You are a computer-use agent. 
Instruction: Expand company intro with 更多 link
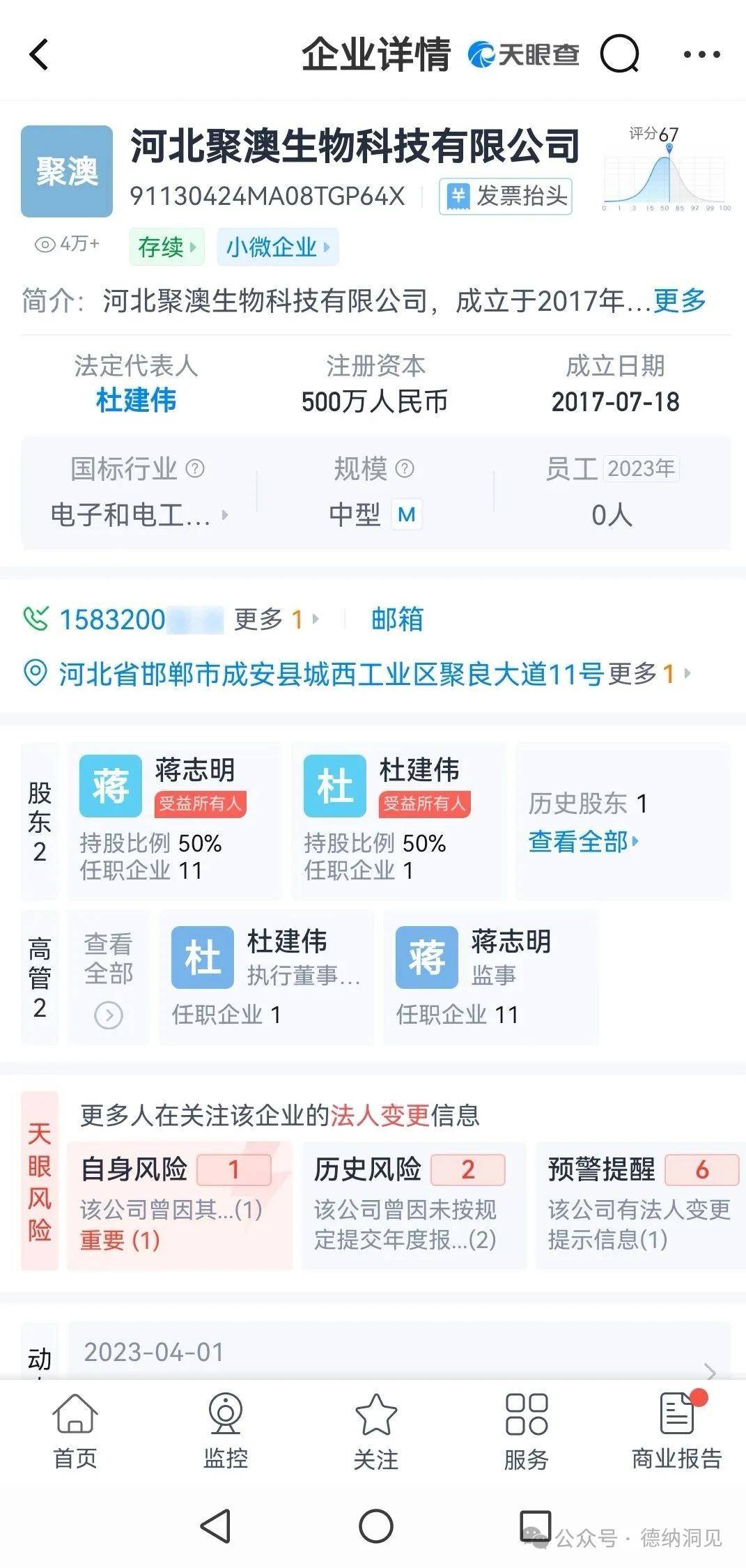click(x=679, y=301)
